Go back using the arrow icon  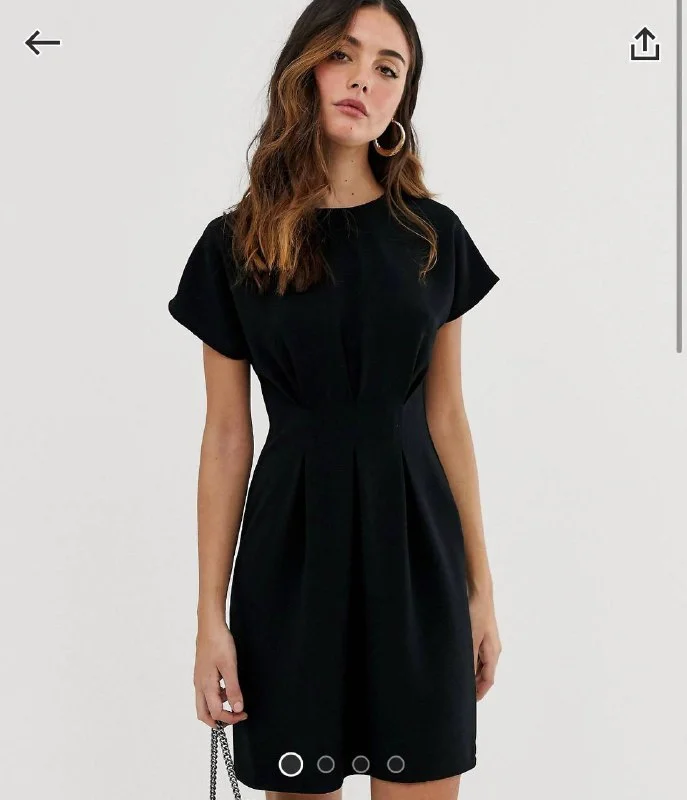coord(43,42)
